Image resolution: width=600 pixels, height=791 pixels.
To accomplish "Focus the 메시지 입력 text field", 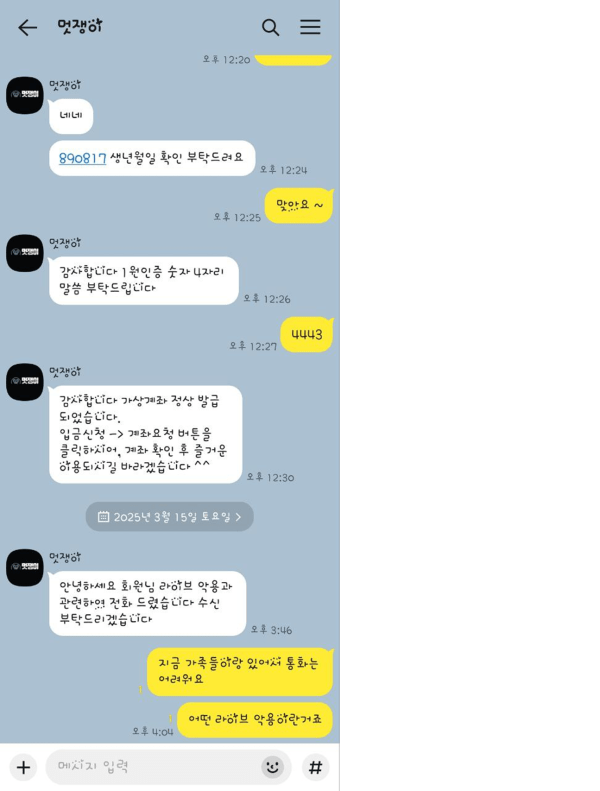I will [x=150, y=767].
